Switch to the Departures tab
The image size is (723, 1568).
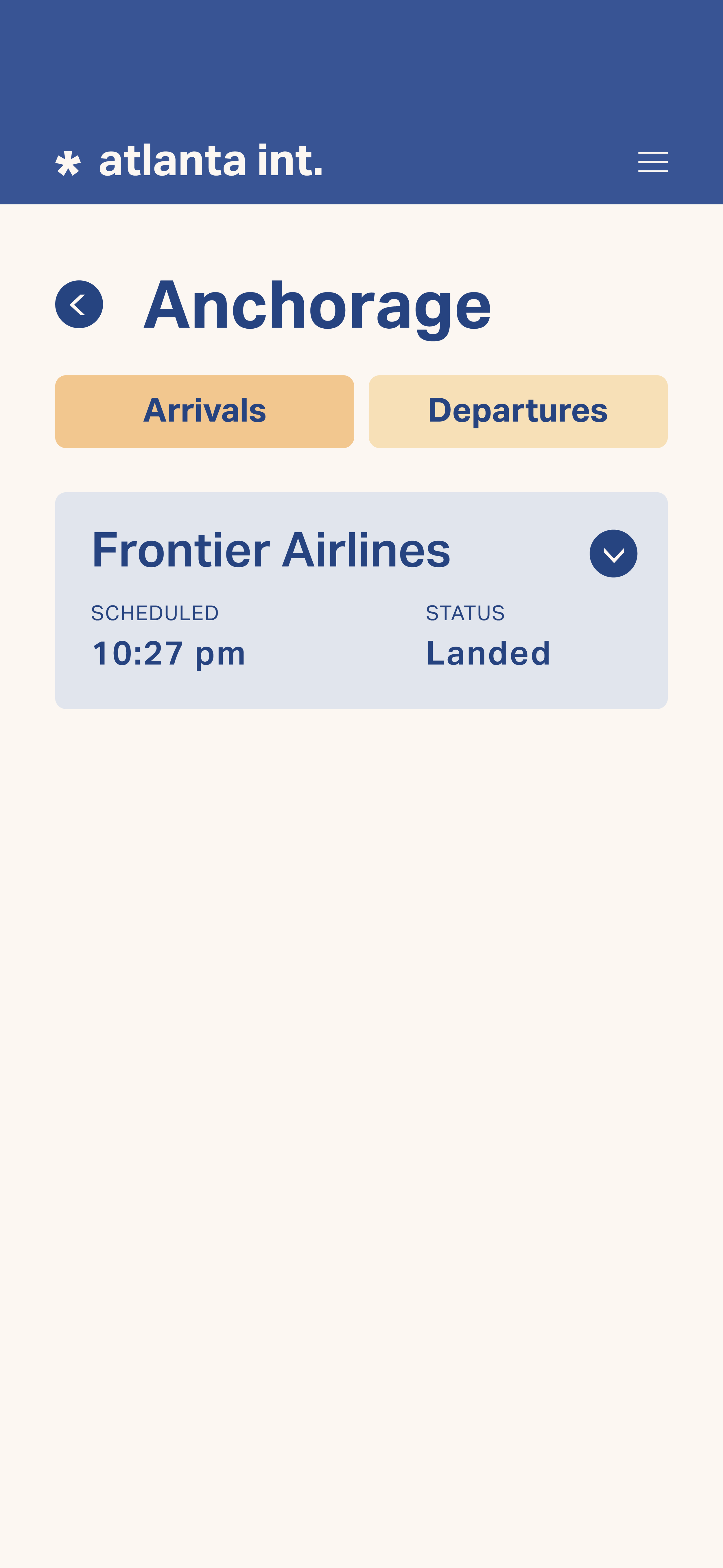[x=518, y=411]
